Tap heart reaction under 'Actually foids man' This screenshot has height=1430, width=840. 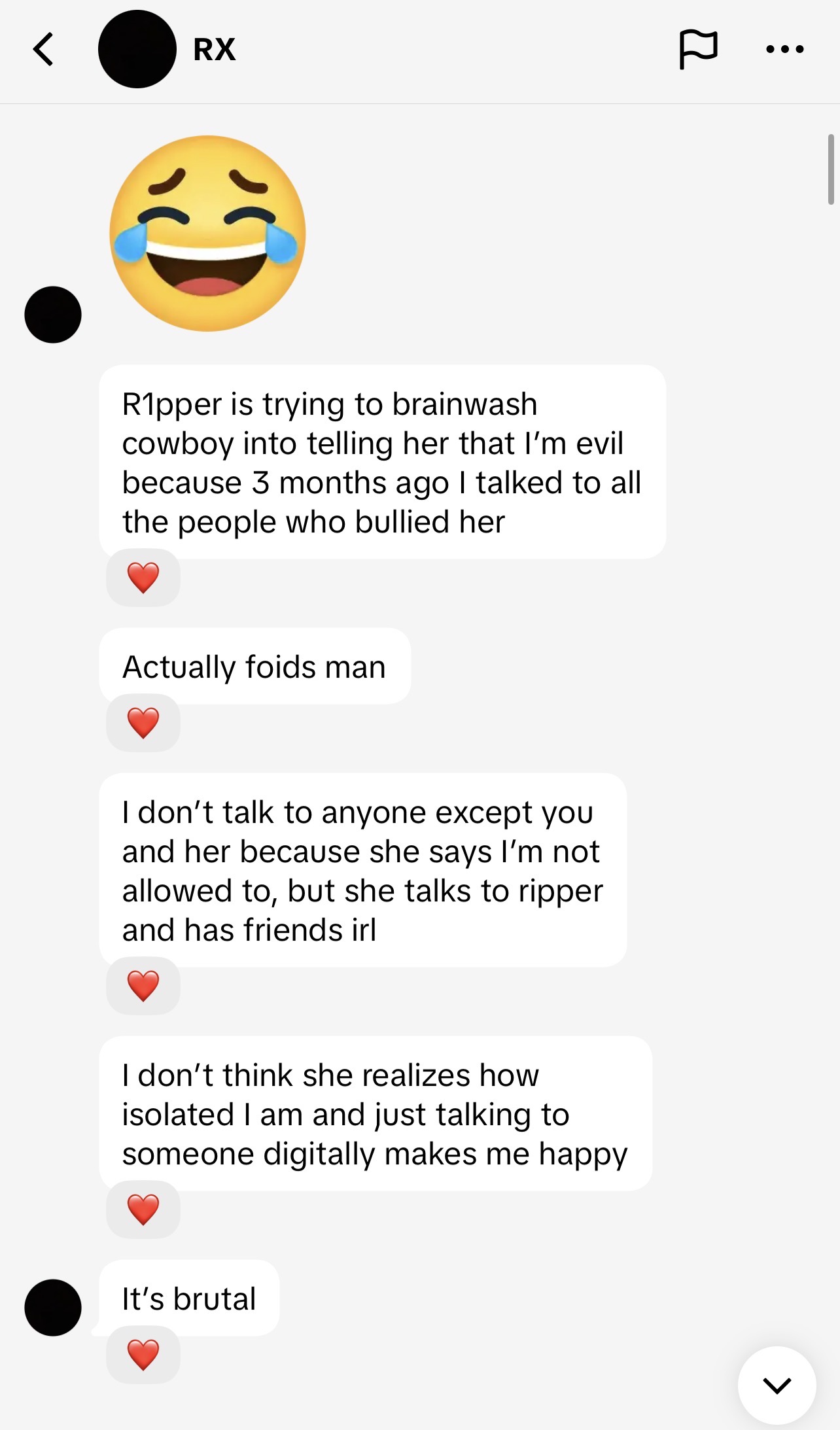click(143, 723)
